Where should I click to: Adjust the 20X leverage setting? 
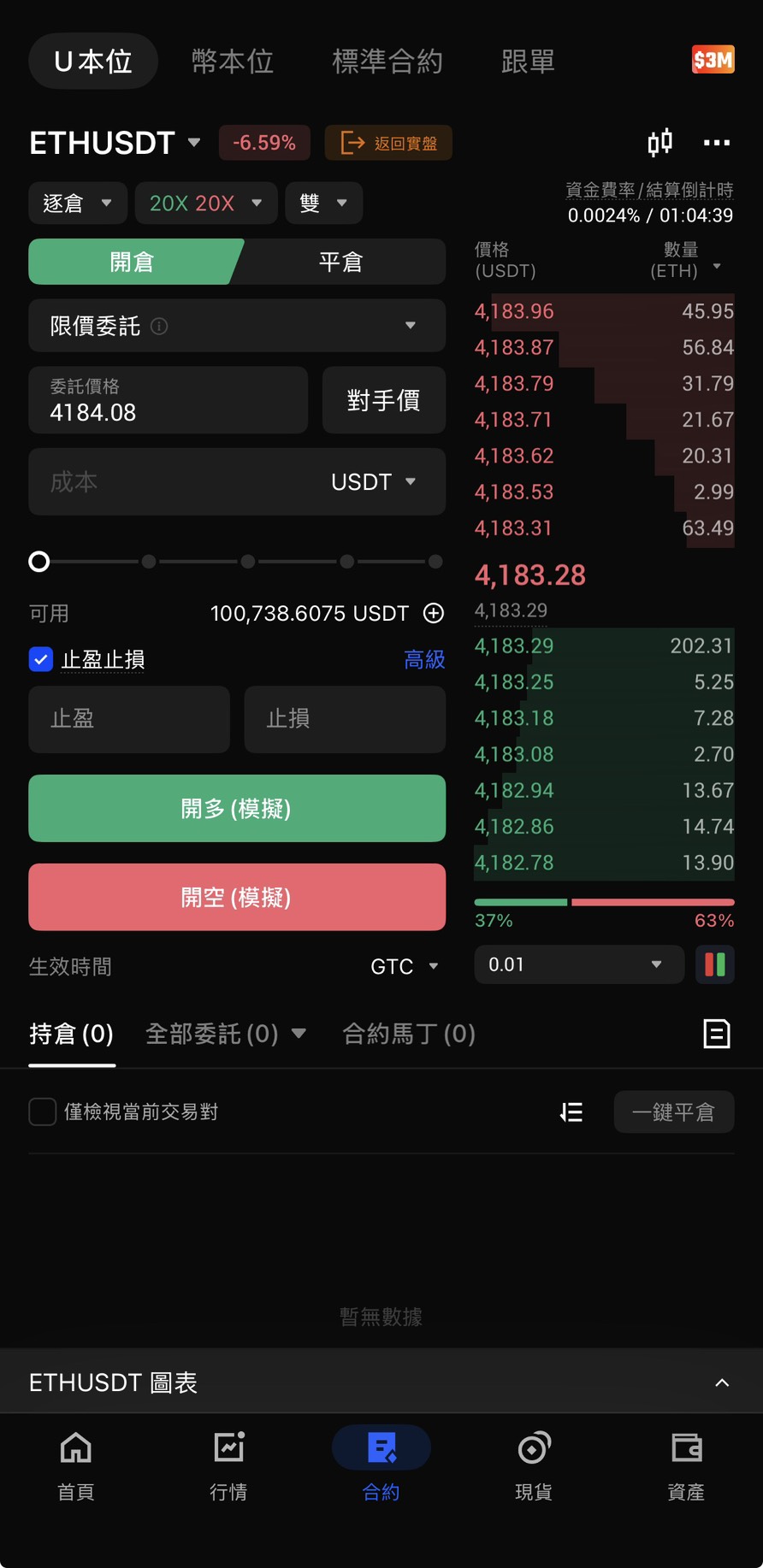pos(205,203)
